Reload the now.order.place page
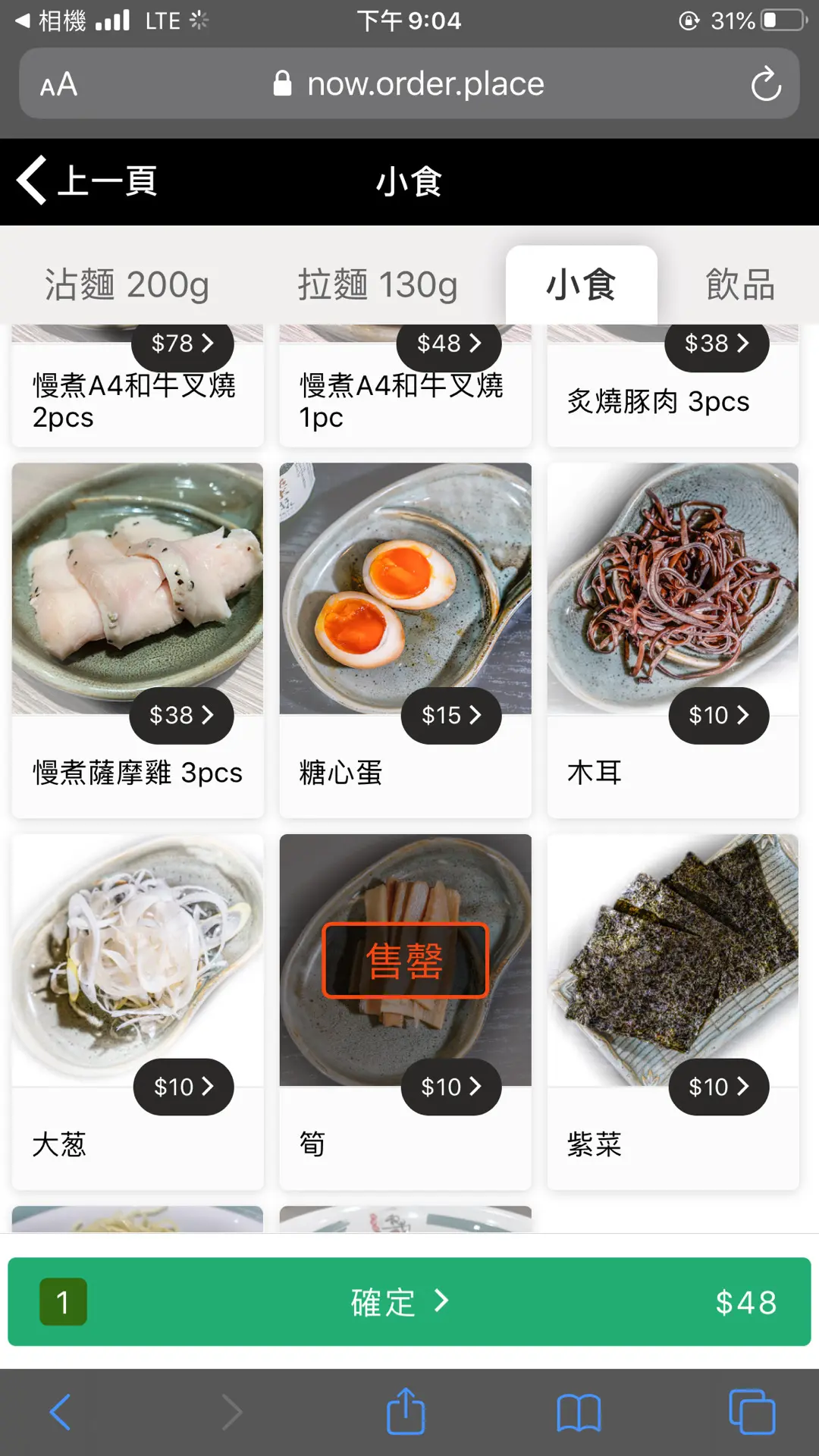 (766, 84)
